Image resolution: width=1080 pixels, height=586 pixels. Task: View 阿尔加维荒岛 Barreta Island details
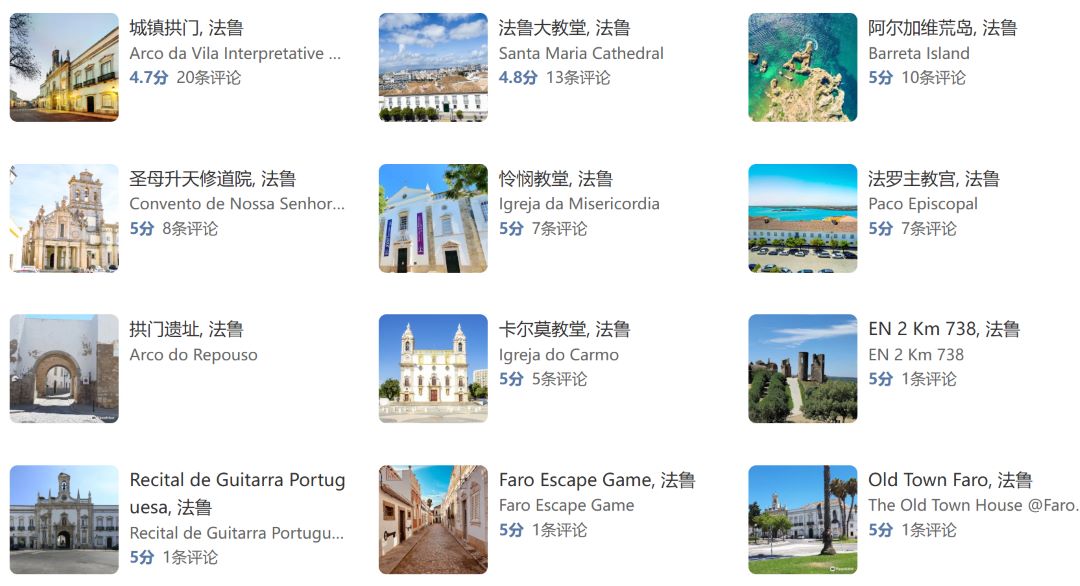pos(942,28)
